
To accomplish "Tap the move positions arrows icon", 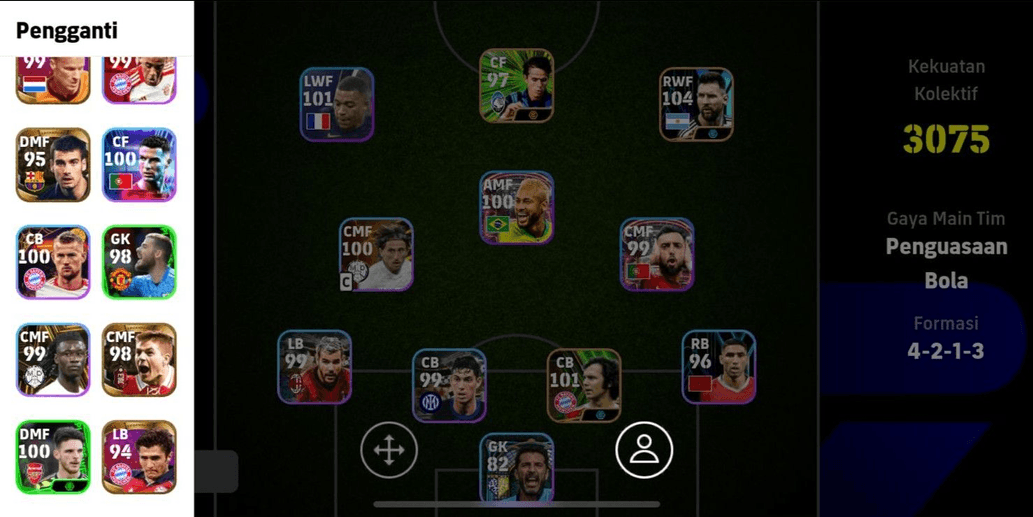I will pyautogui.click(x=389, y=450).
